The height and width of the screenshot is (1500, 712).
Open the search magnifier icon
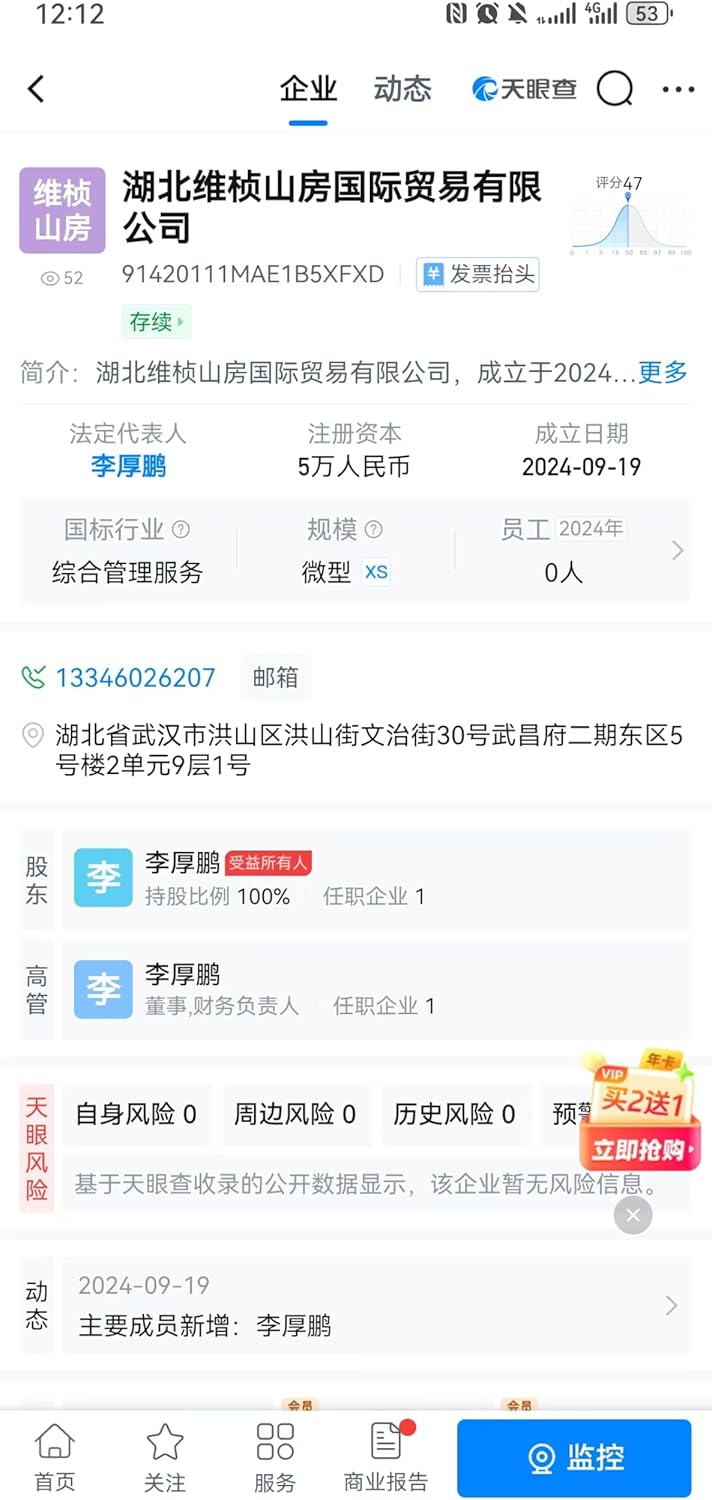point(615,89)
